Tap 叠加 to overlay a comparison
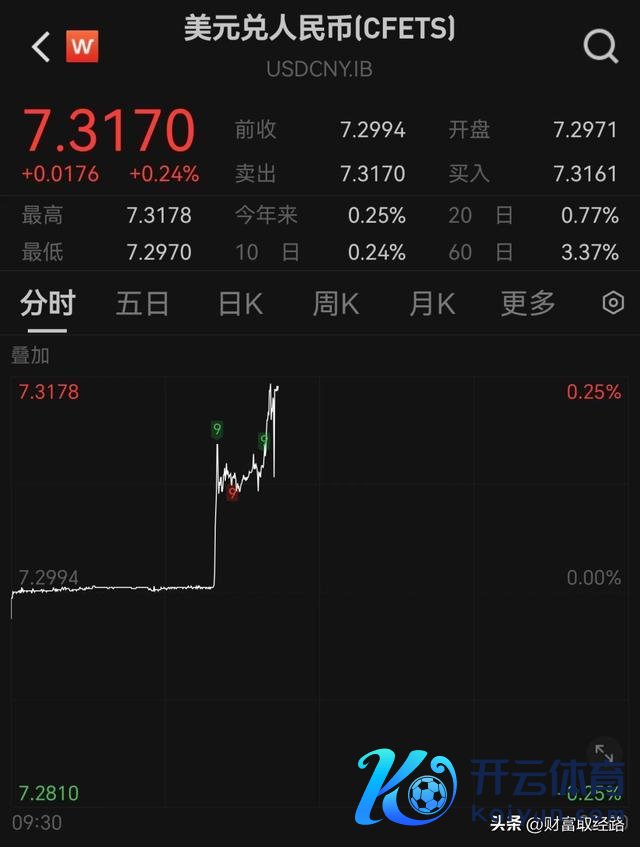640x847 pixels. [30, 355]
